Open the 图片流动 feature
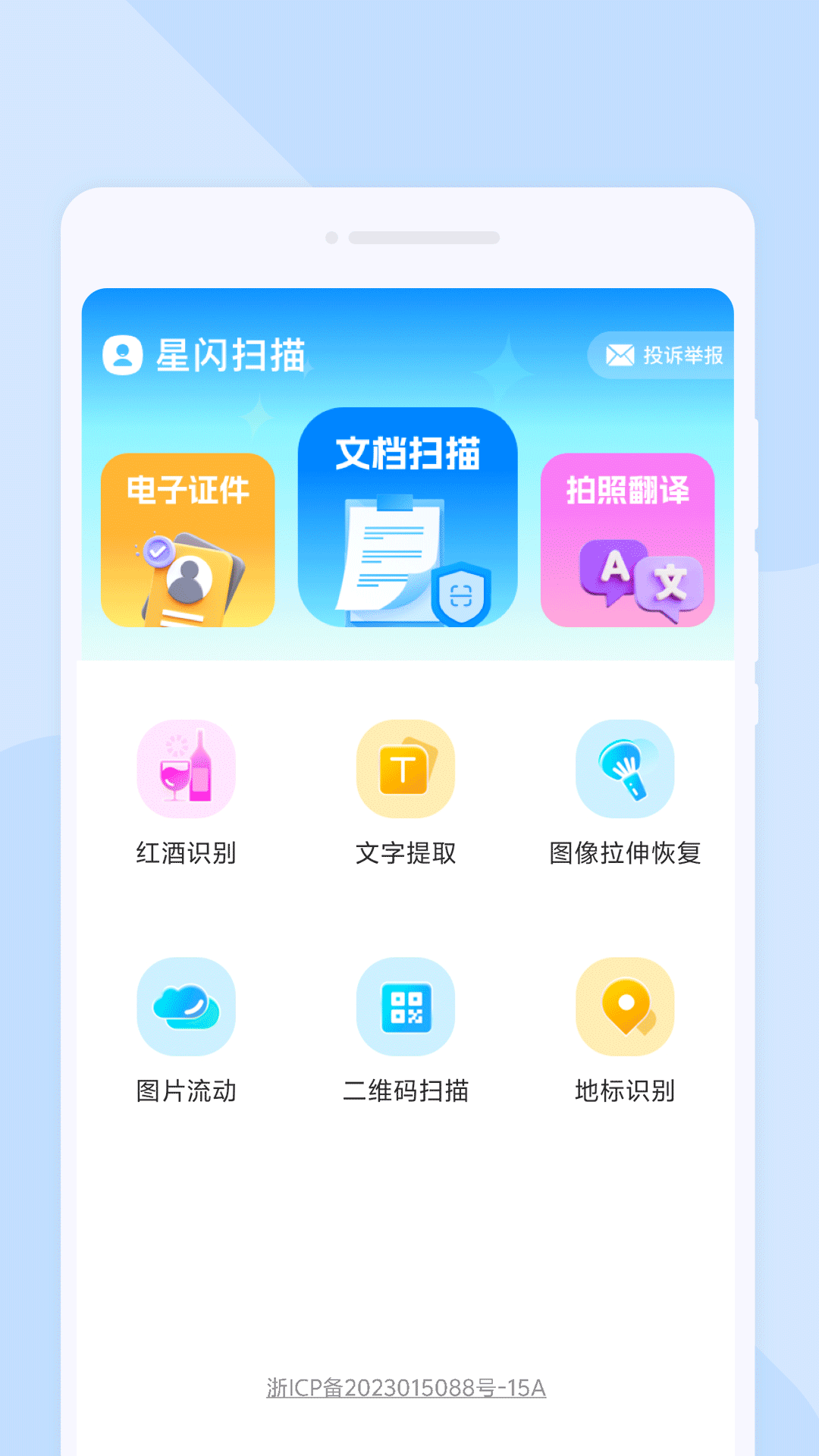The image size is (819, 1456). (x=187, y=1007)
